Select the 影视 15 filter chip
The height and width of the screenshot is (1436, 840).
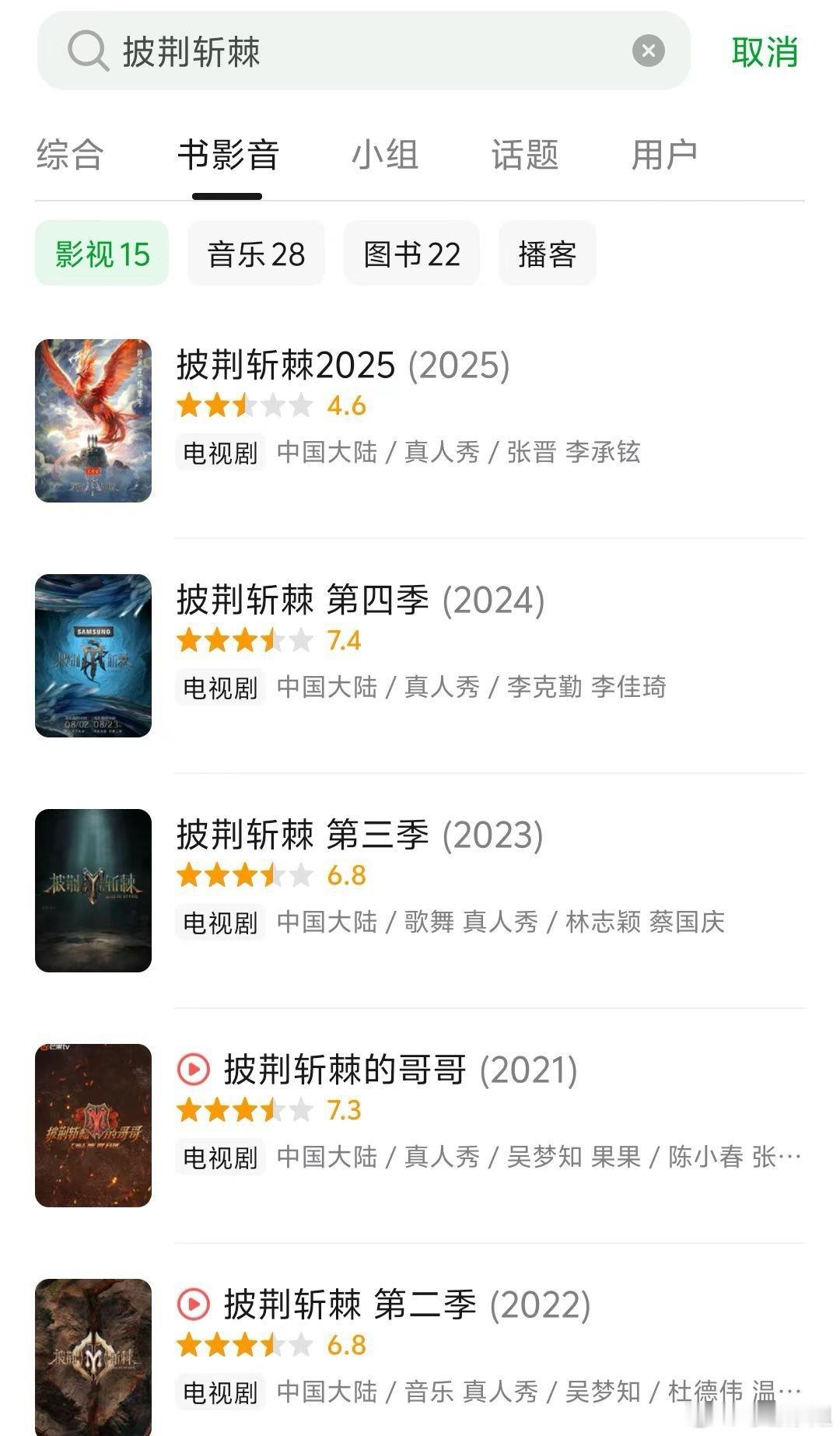[x=102, y=254]
